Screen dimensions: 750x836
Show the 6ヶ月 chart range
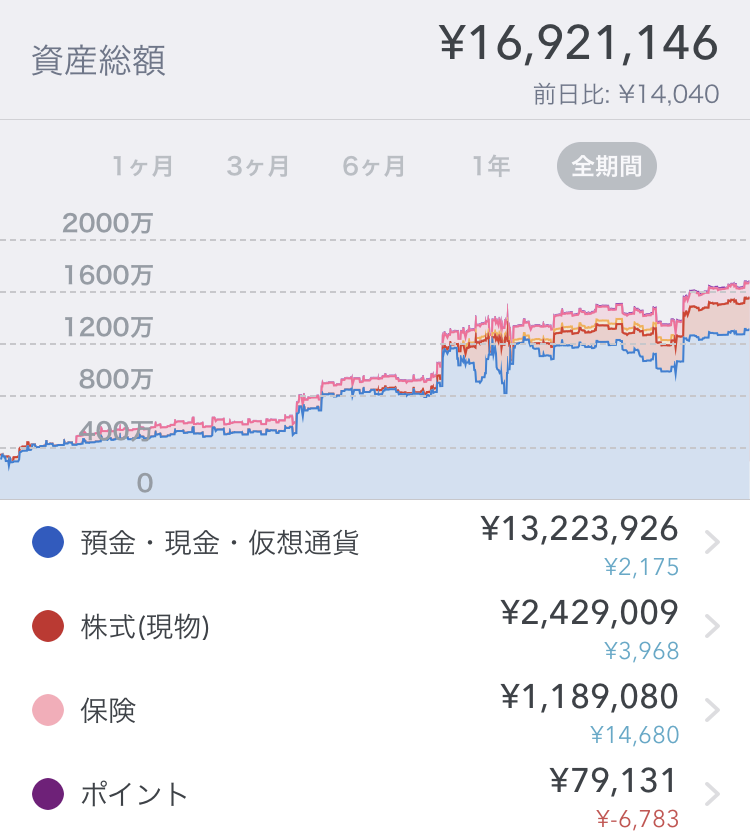(374, 166)
